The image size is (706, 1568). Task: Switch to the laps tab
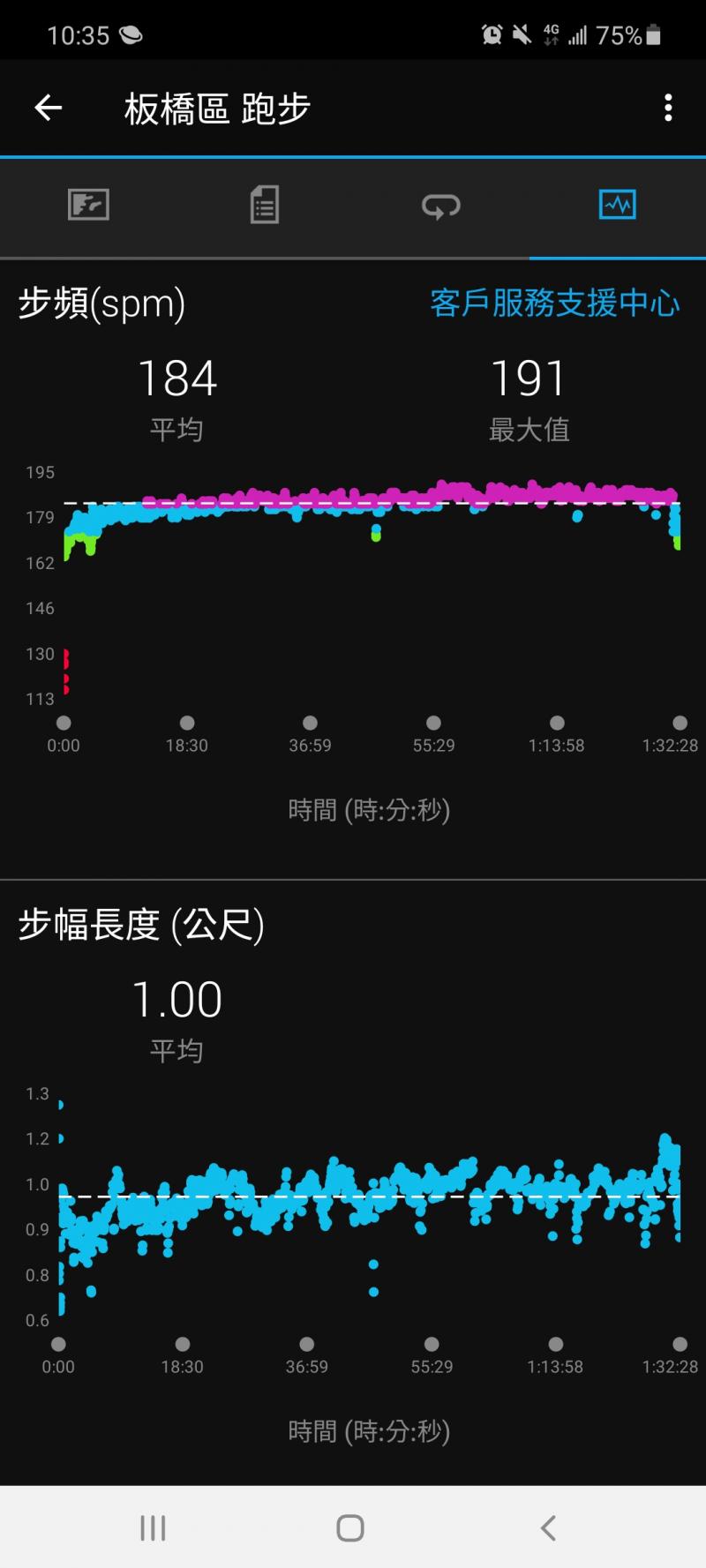[x=440, y=206]
